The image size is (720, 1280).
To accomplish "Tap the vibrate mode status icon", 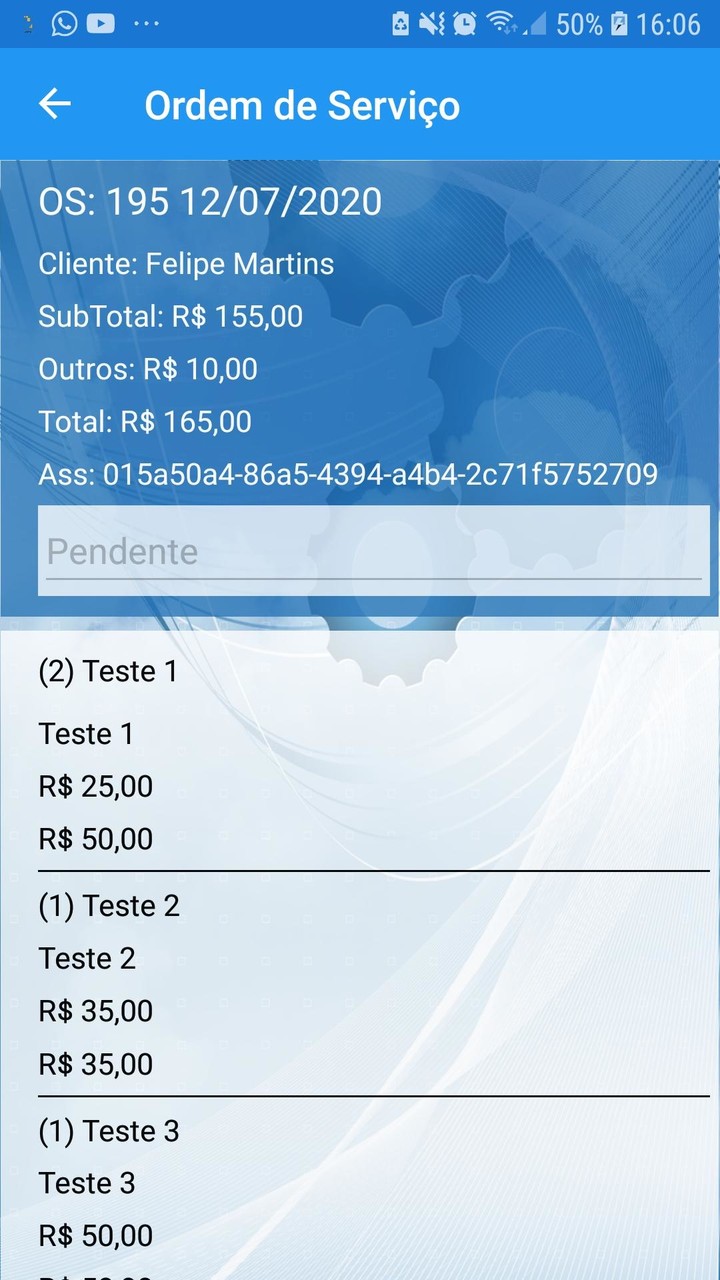I will pyautogui.click(x=432, y=24).
